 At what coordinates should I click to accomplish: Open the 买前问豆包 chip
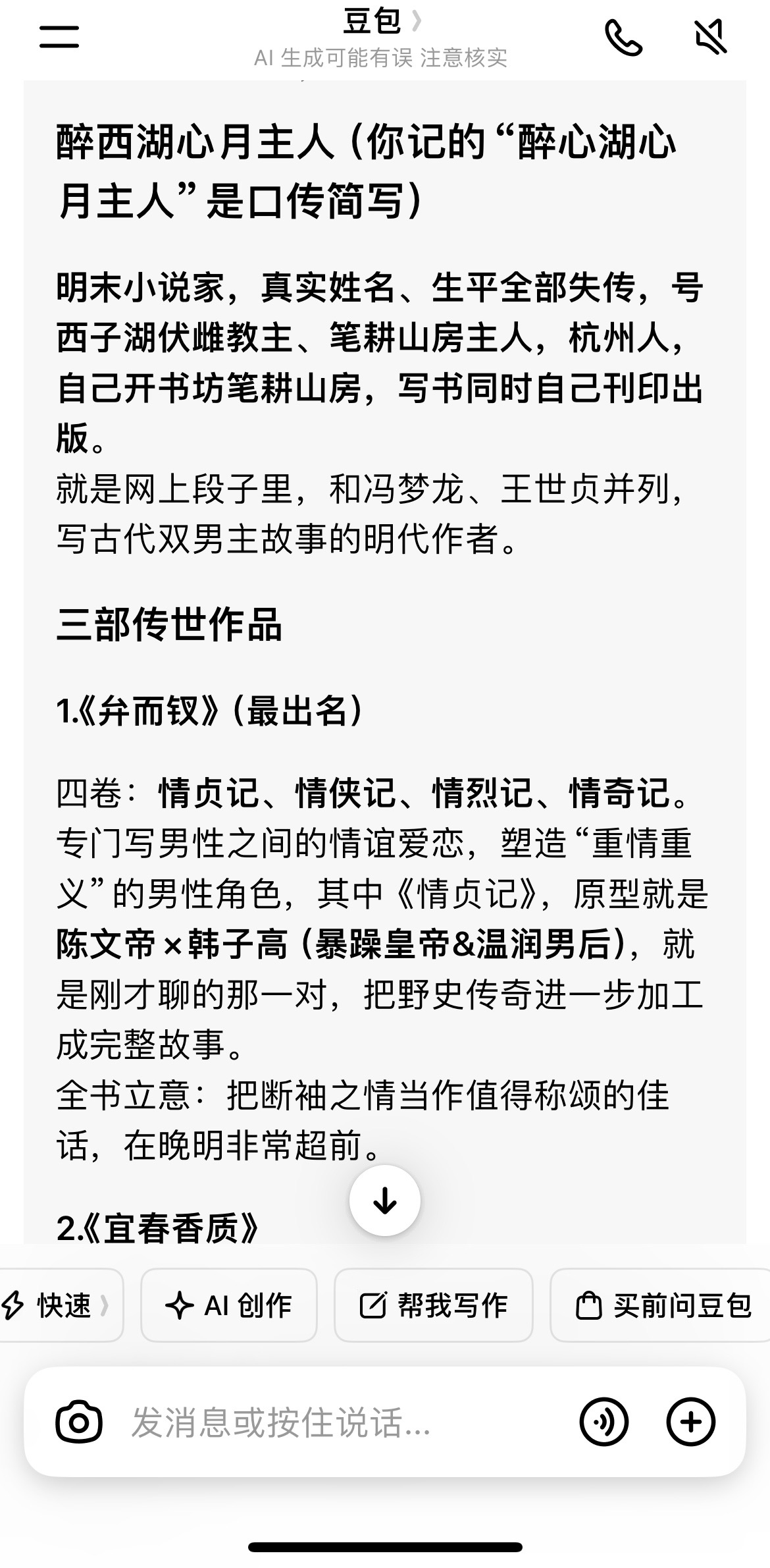(660, 1305)
